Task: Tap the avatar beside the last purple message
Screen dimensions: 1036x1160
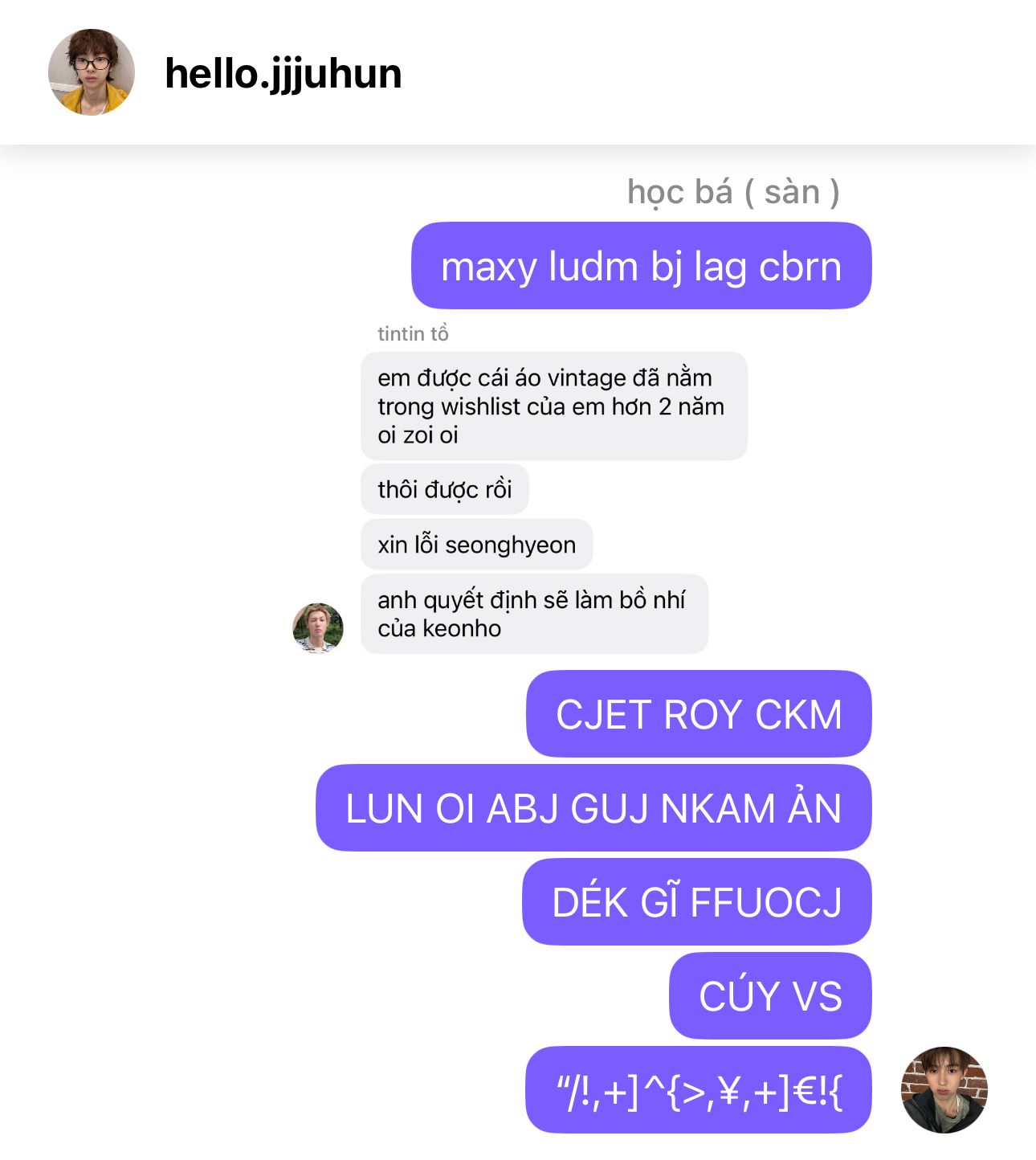Action: [944, 1089]
